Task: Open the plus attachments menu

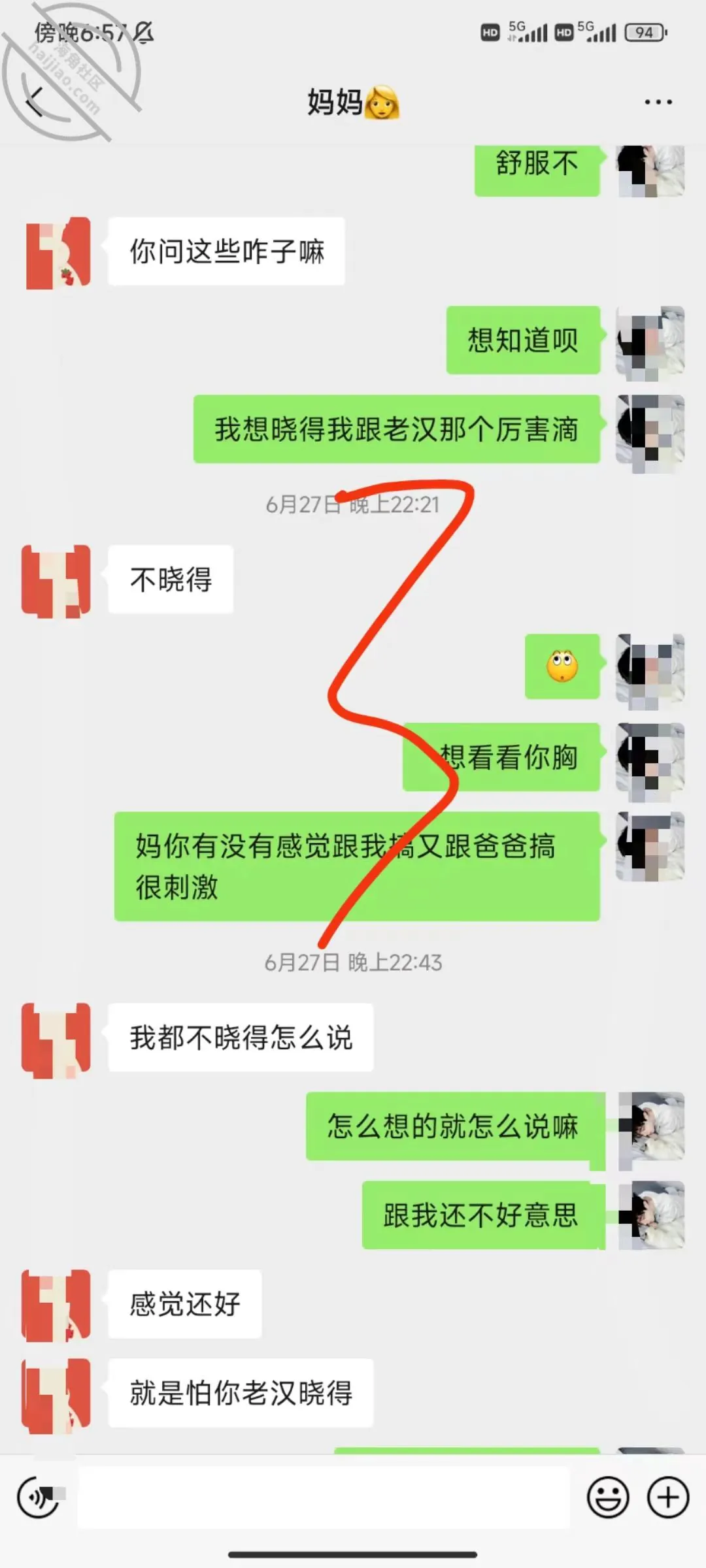Action: (x=667, y=1497)
